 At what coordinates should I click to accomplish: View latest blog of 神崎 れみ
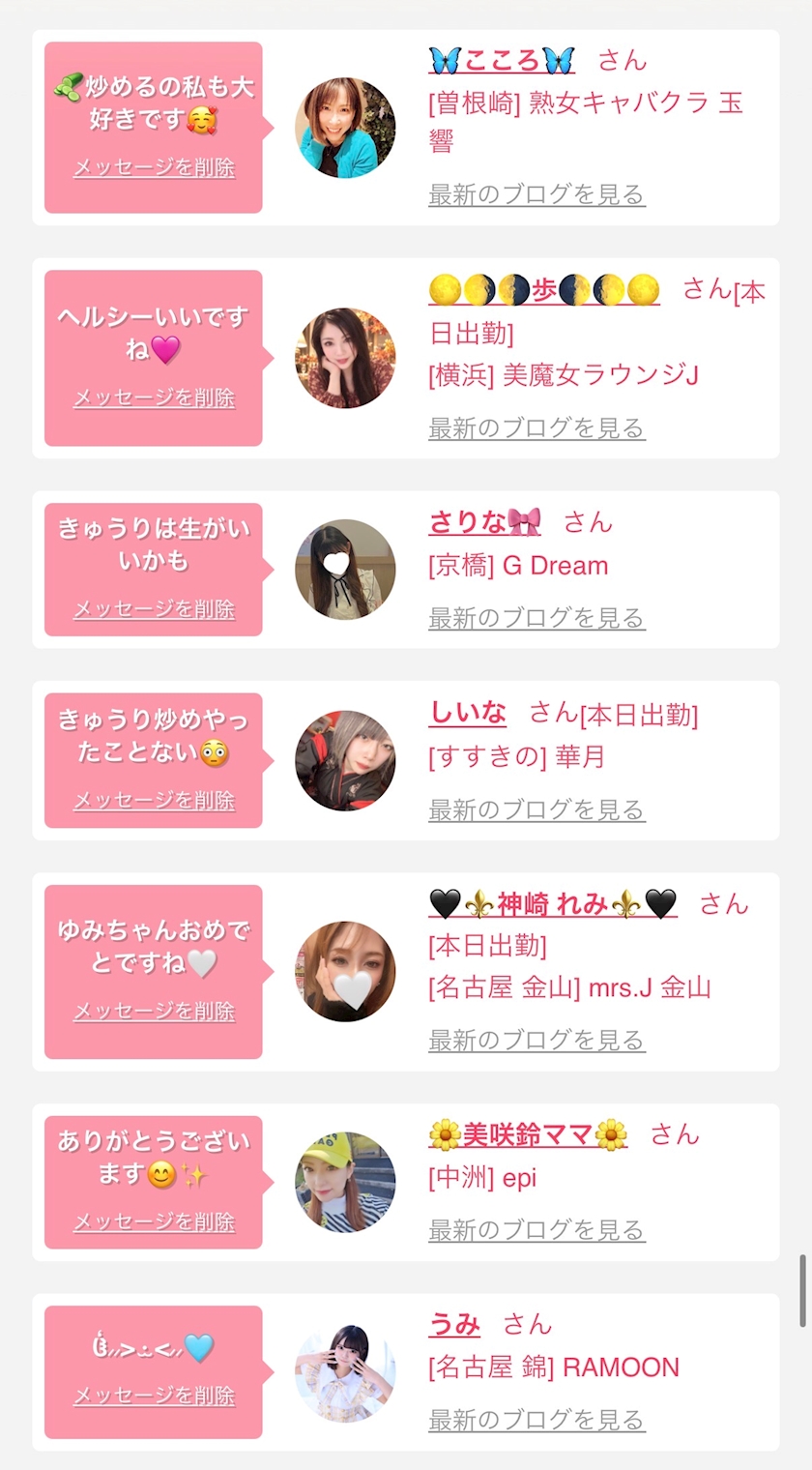coord(536,1040)
